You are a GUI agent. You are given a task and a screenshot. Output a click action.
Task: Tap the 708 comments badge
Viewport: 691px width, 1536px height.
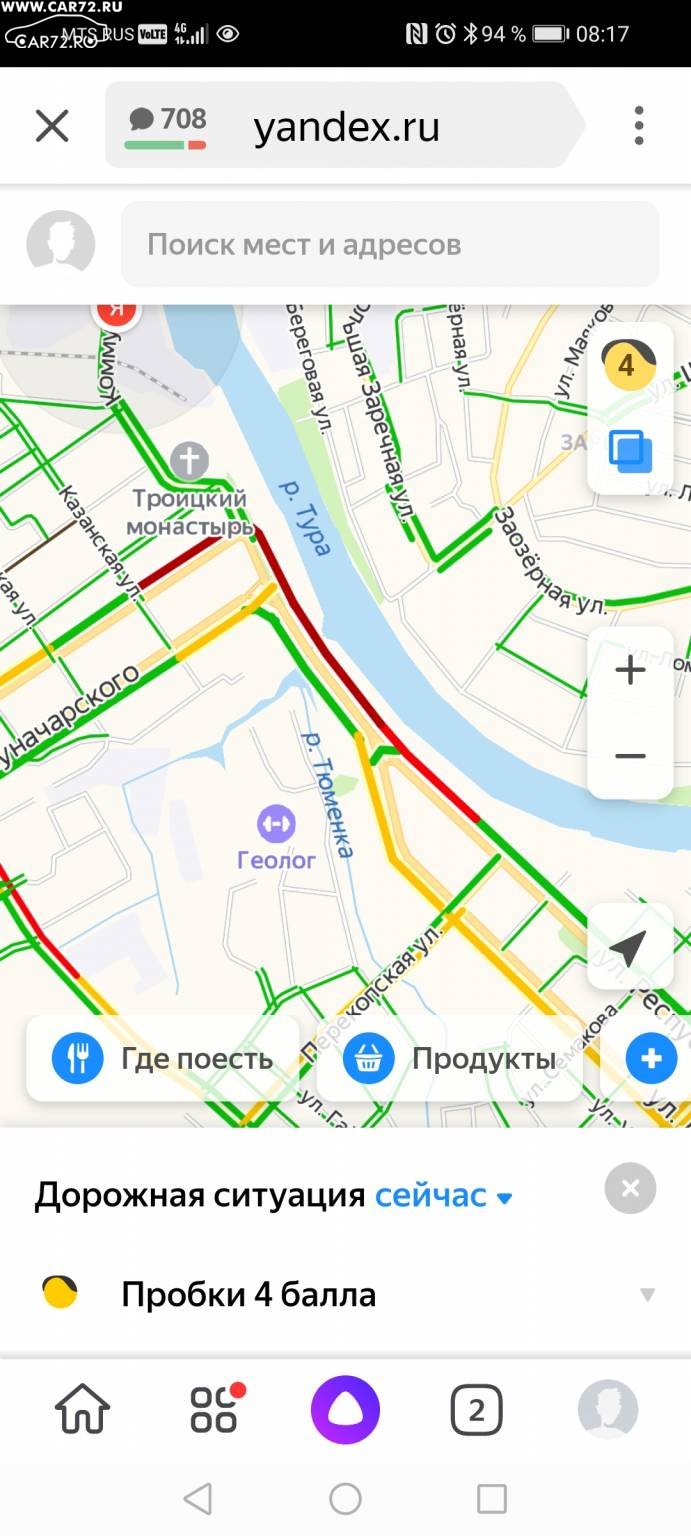point(166,127)
